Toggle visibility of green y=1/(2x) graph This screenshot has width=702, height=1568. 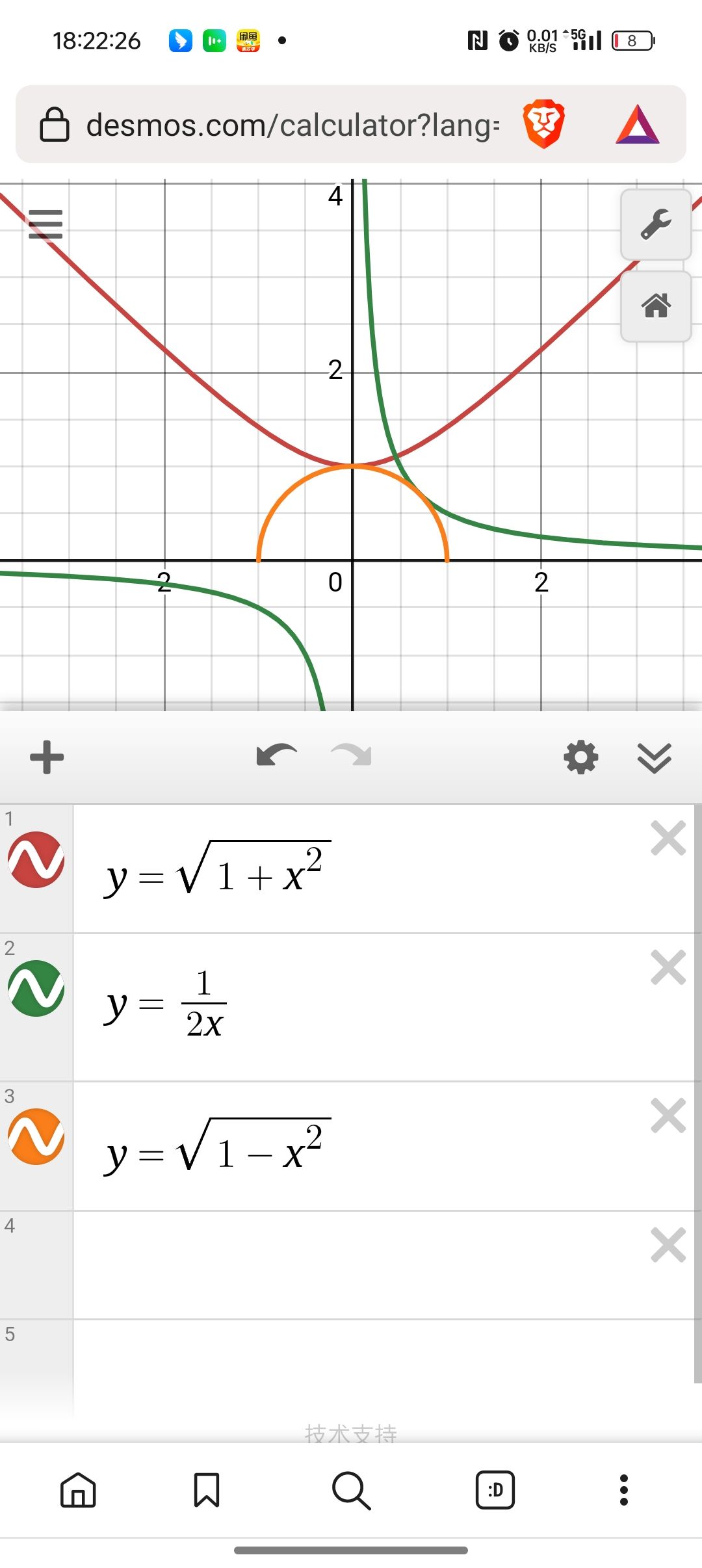pyautogui.click(x=36, y=988)
